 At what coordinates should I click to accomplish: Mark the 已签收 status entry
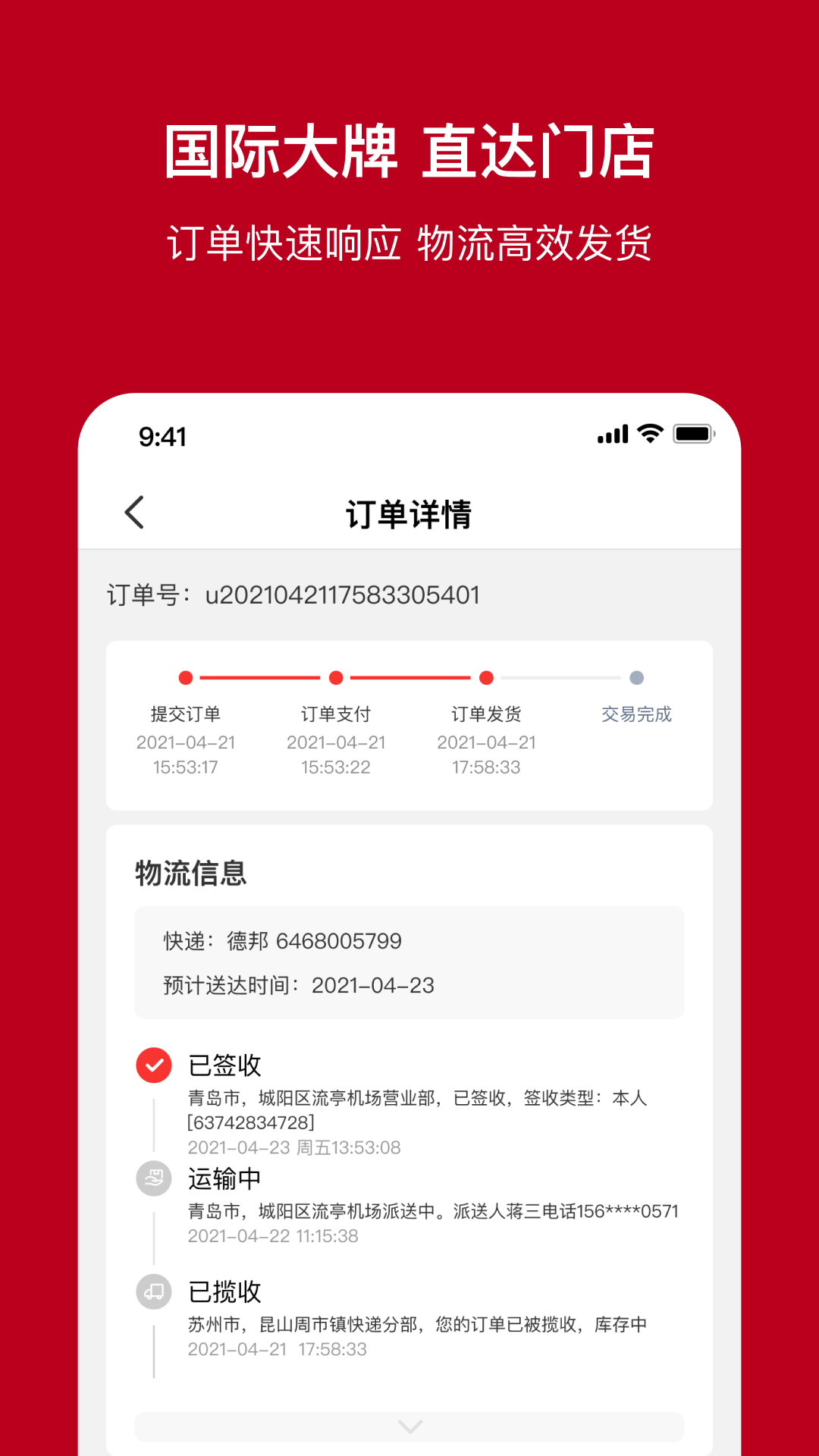click(x=224, y=1065)
